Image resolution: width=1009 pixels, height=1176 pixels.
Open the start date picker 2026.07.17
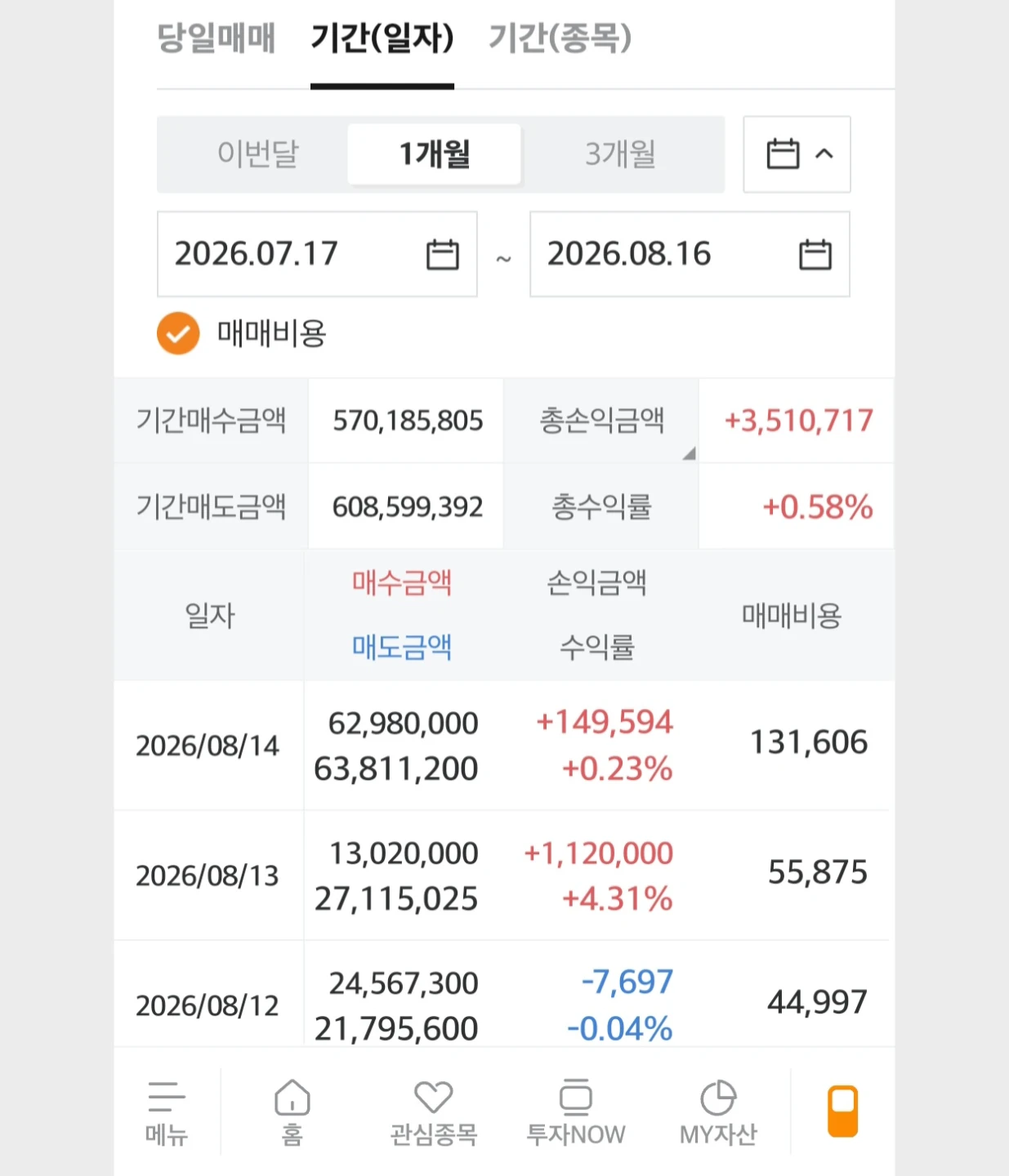pyautogui.click(x=317, y=254)
